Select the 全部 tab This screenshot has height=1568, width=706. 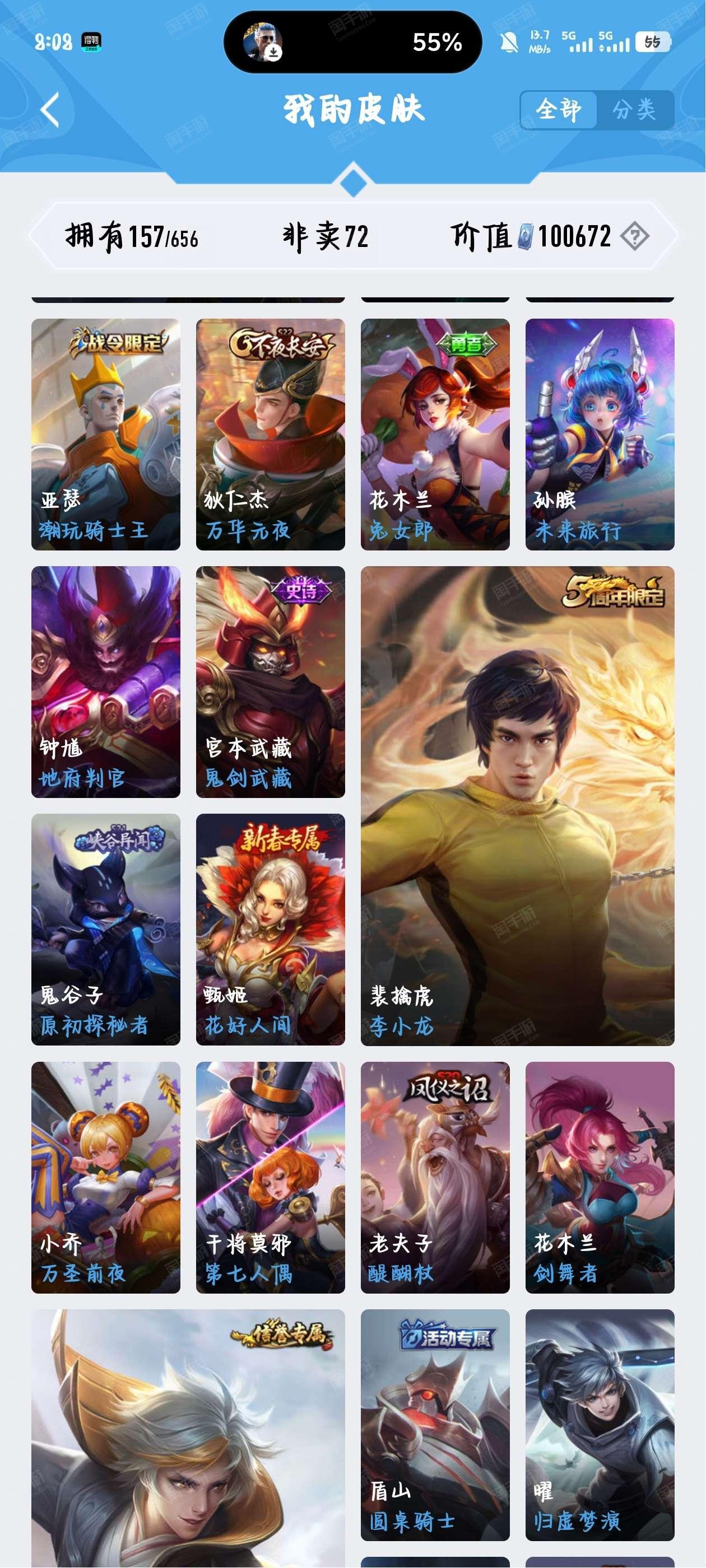coord(559,110)
